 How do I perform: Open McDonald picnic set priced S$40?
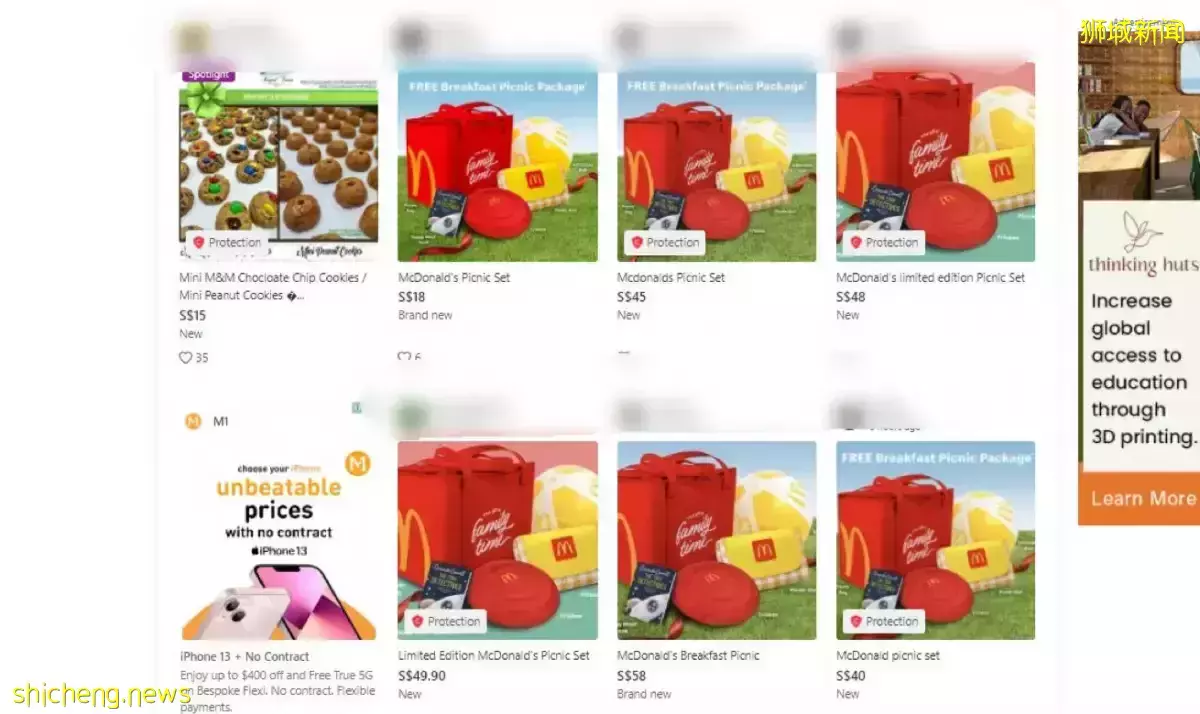935,540
